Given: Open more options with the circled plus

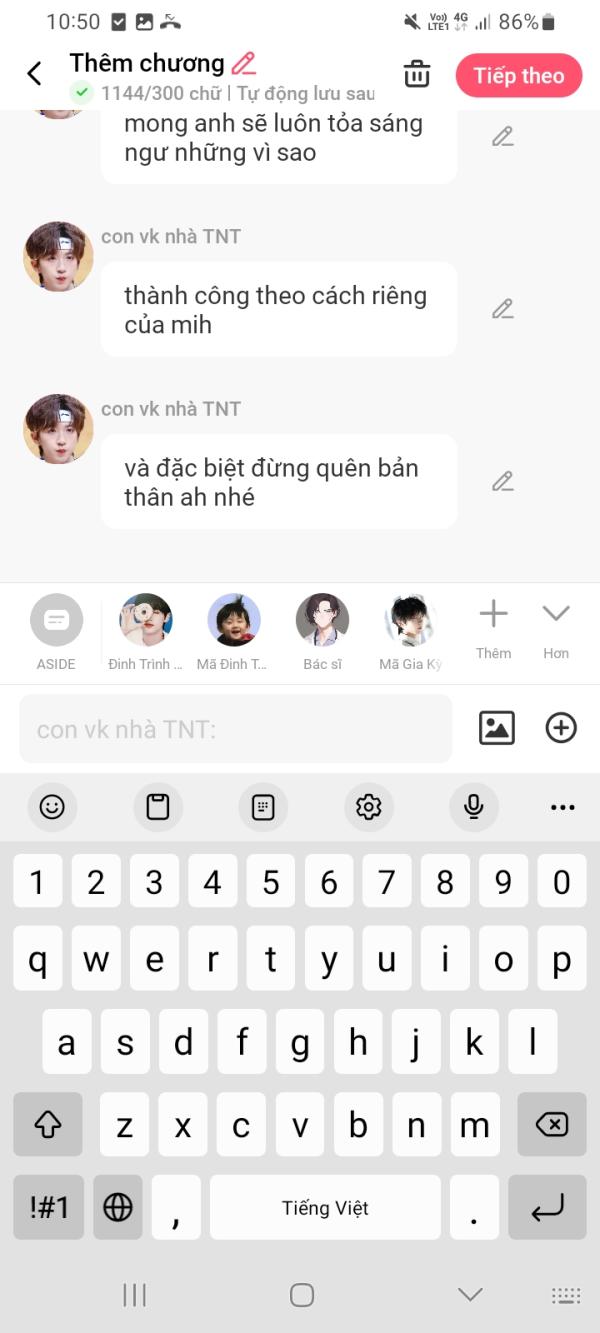Looking at the screenshot, I should (x=561, y=728).
